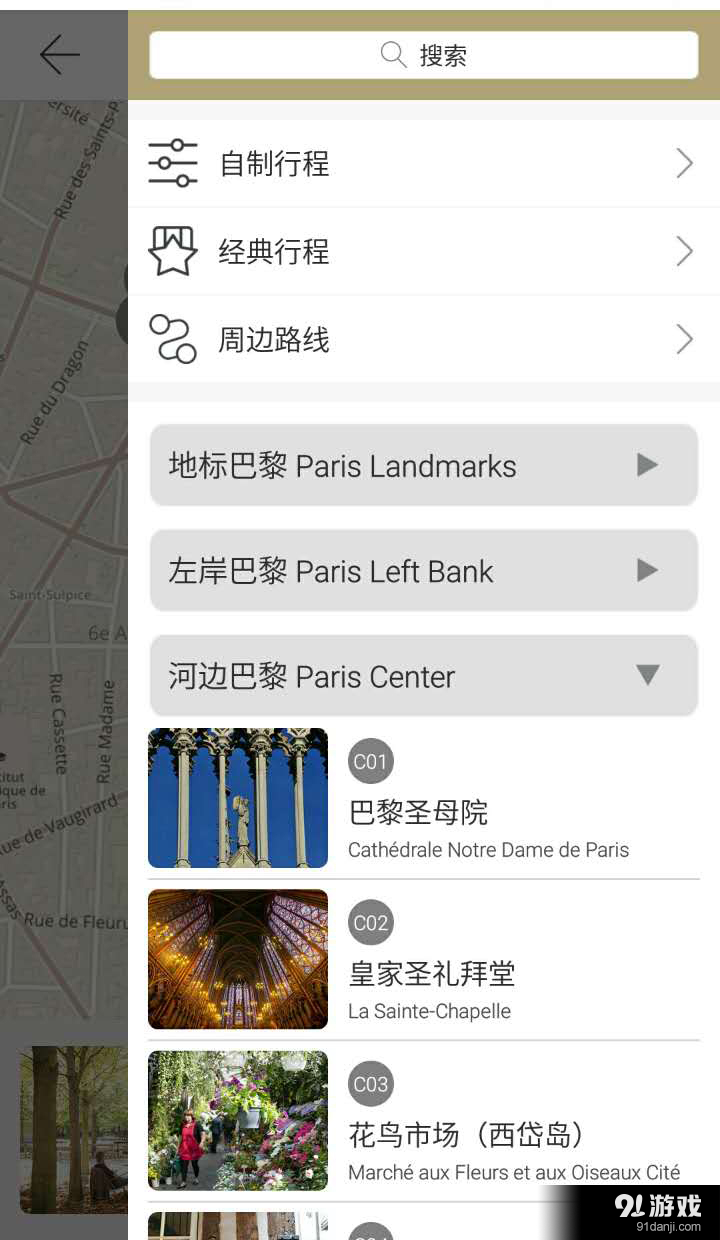Tap the back arrow at top left
The height and width of the screenshot is (1240, 720).
[62, 55]
